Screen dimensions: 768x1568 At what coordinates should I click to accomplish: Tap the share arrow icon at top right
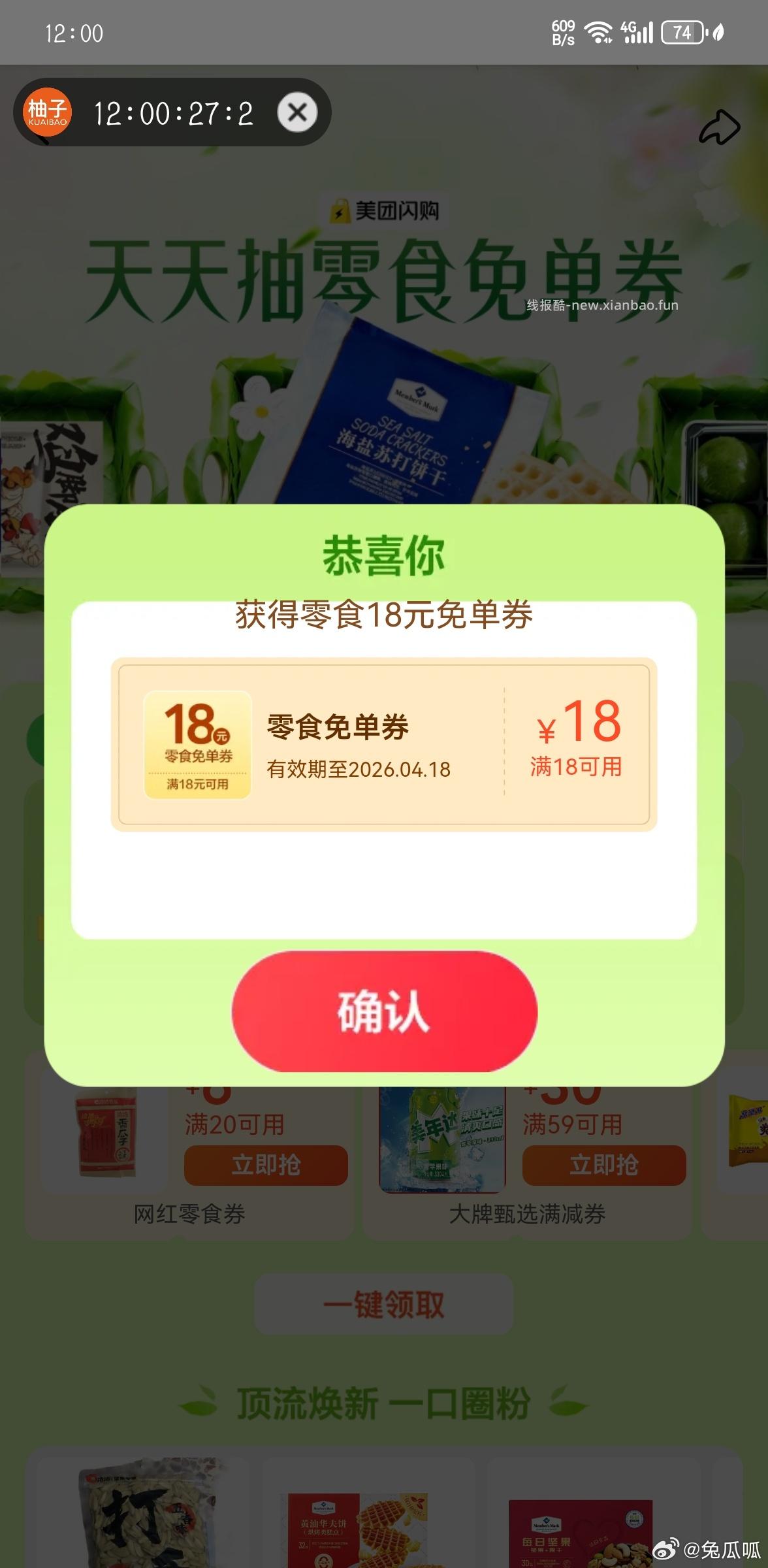point(718,127)
